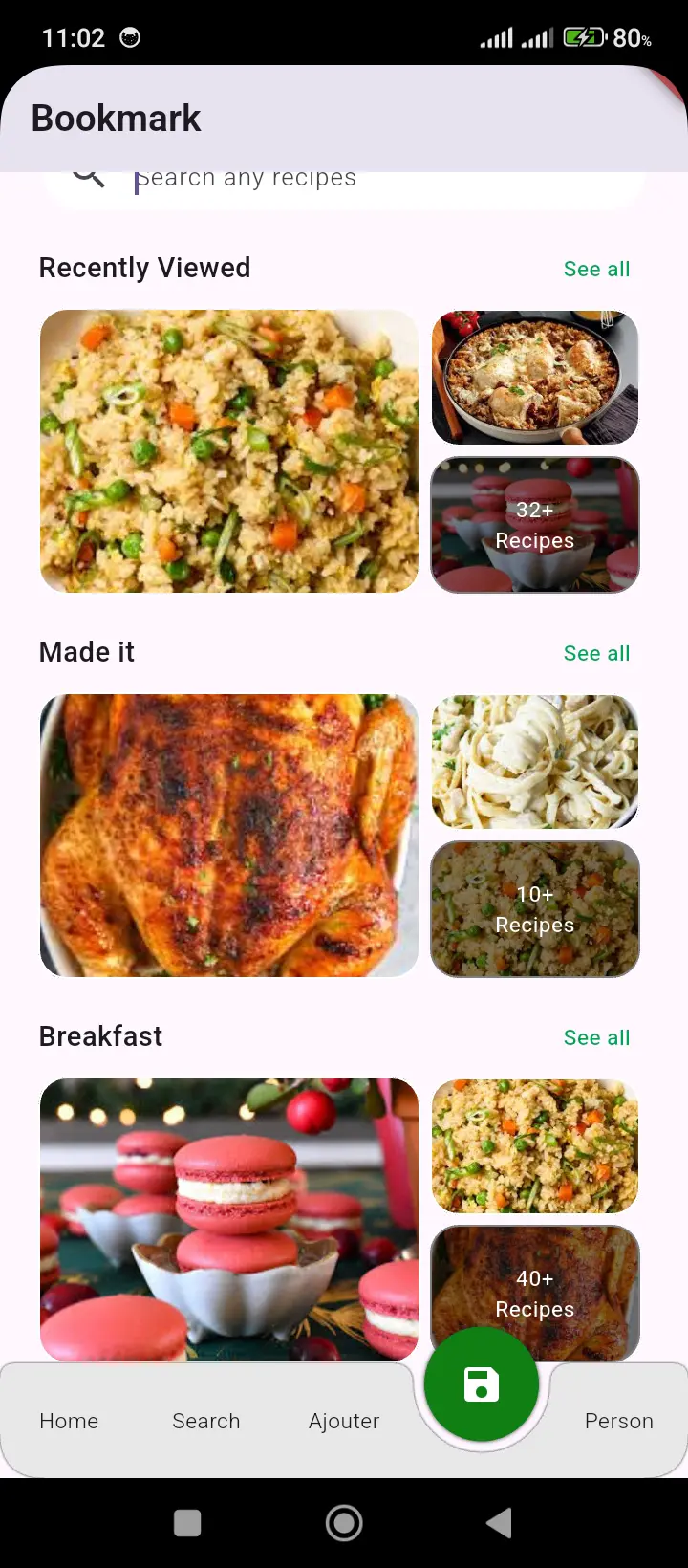Switch to the Home tab
The width and height of the screenshot is (688, 1568).
[x=69, y=1422]
